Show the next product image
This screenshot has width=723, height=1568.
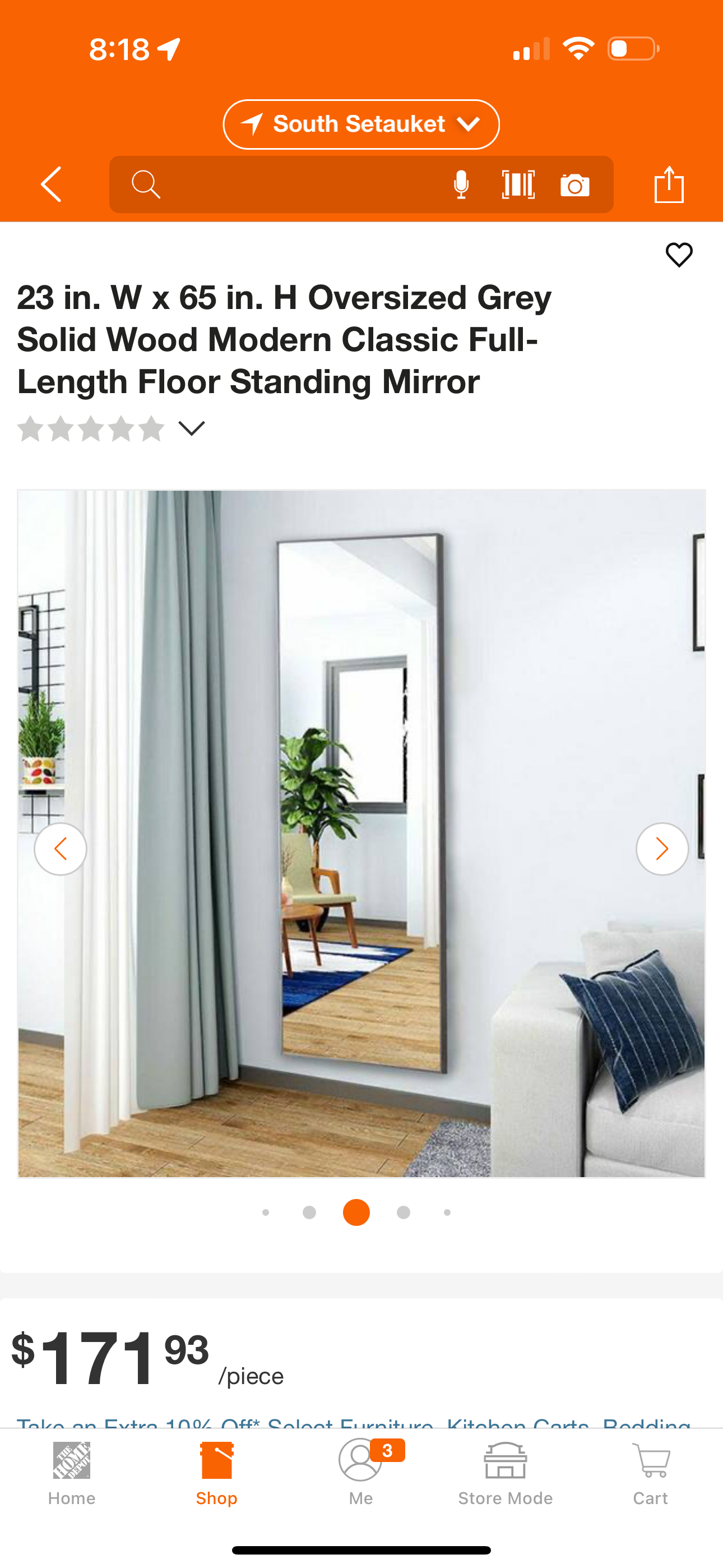coord(661,849)
